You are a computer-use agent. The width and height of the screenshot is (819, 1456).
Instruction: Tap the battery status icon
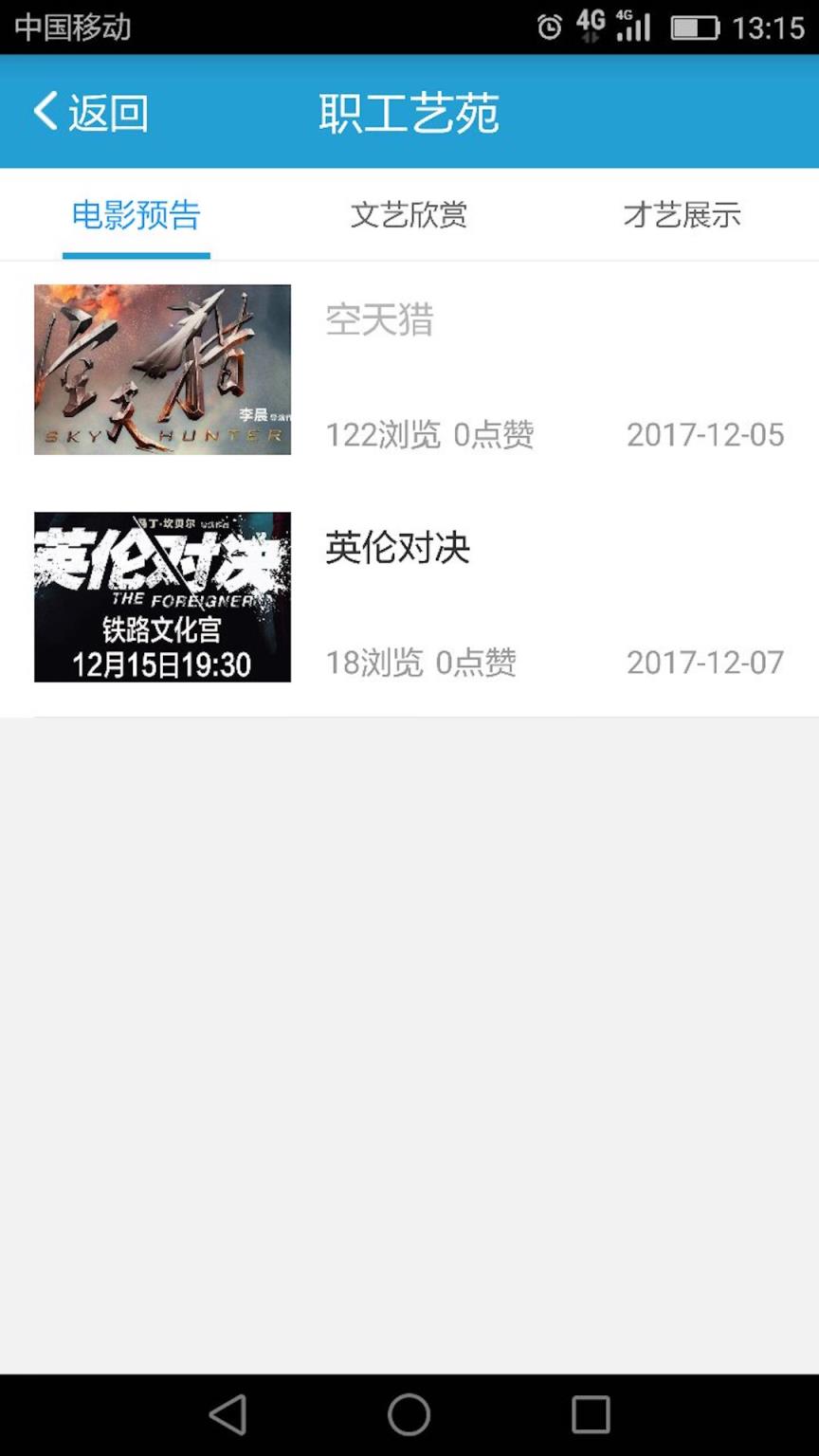(695, 27)
